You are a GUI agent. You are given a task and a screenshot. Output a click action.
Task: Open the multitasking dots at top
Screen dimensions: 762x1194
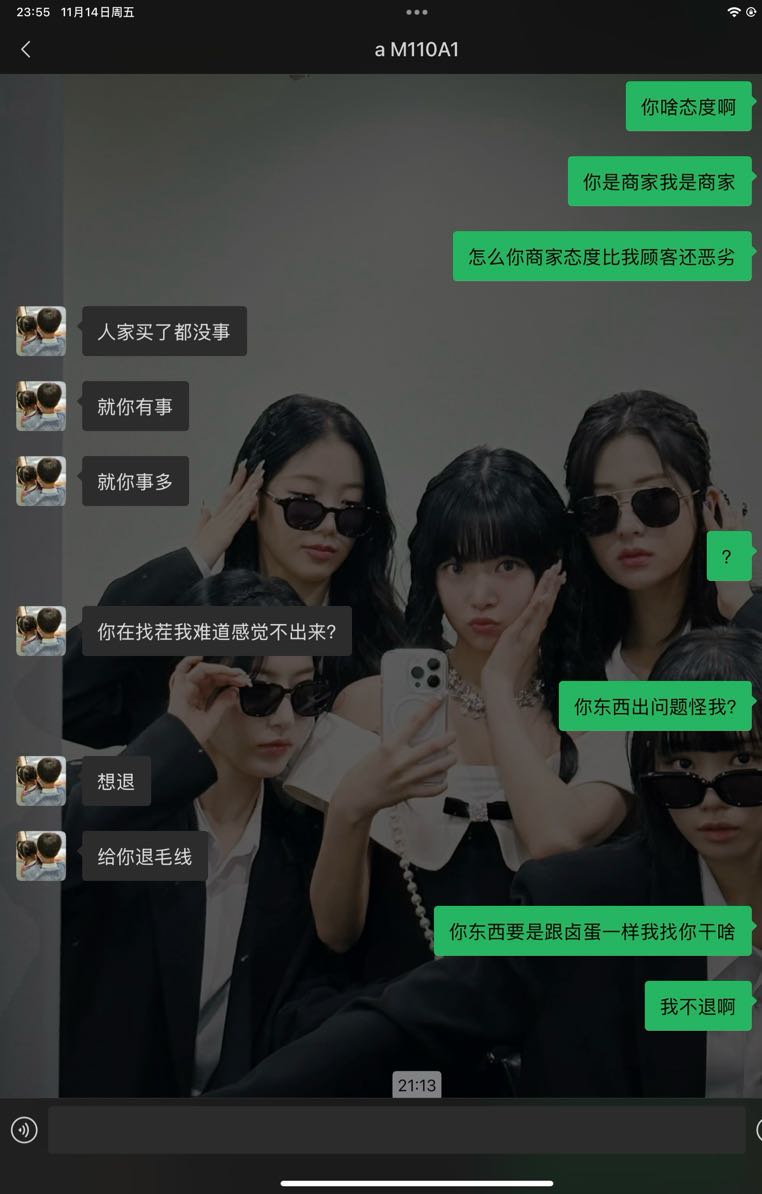point(417,12)
